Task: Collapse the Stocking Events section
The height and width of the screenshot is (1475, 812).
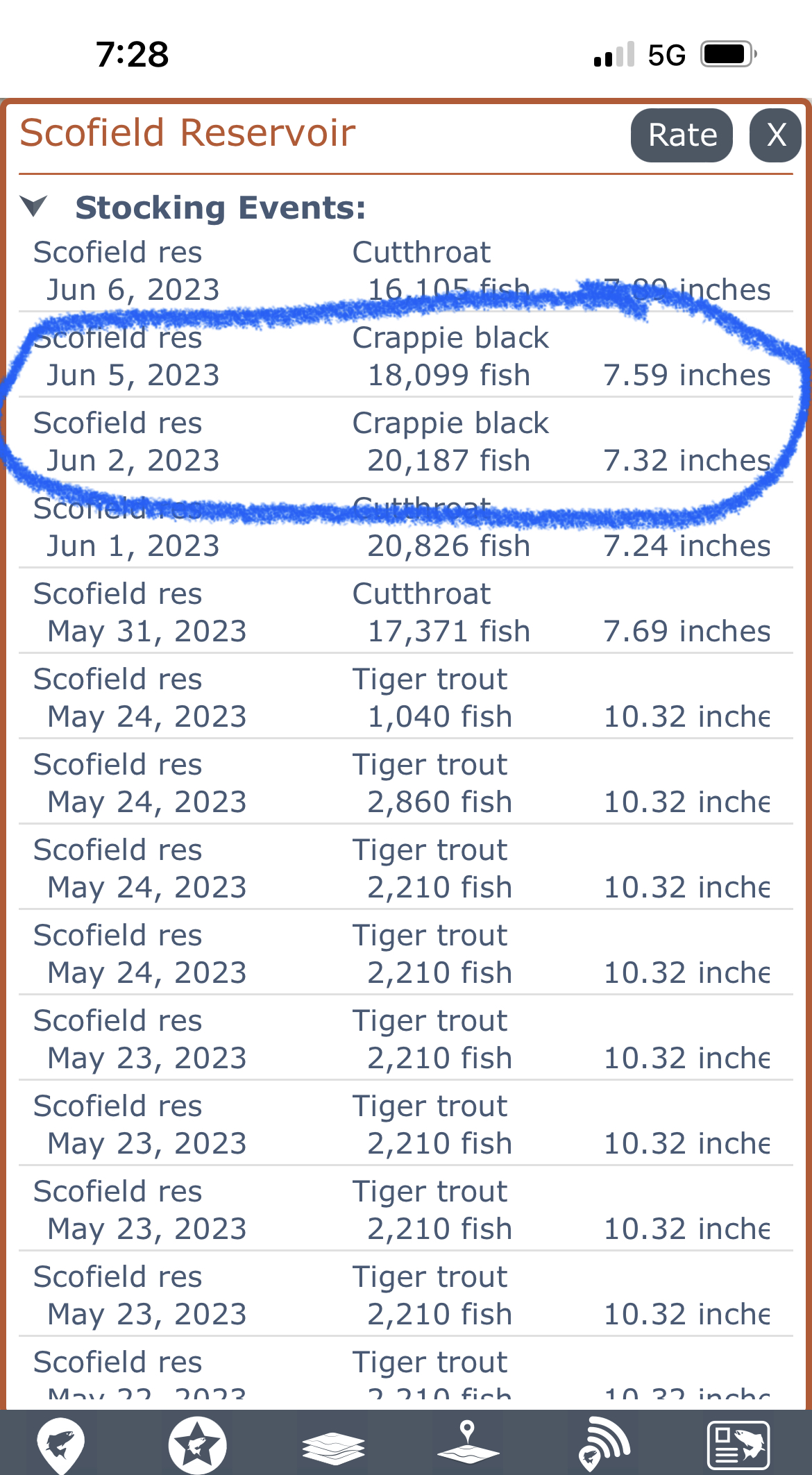Action: click(34, 206)
